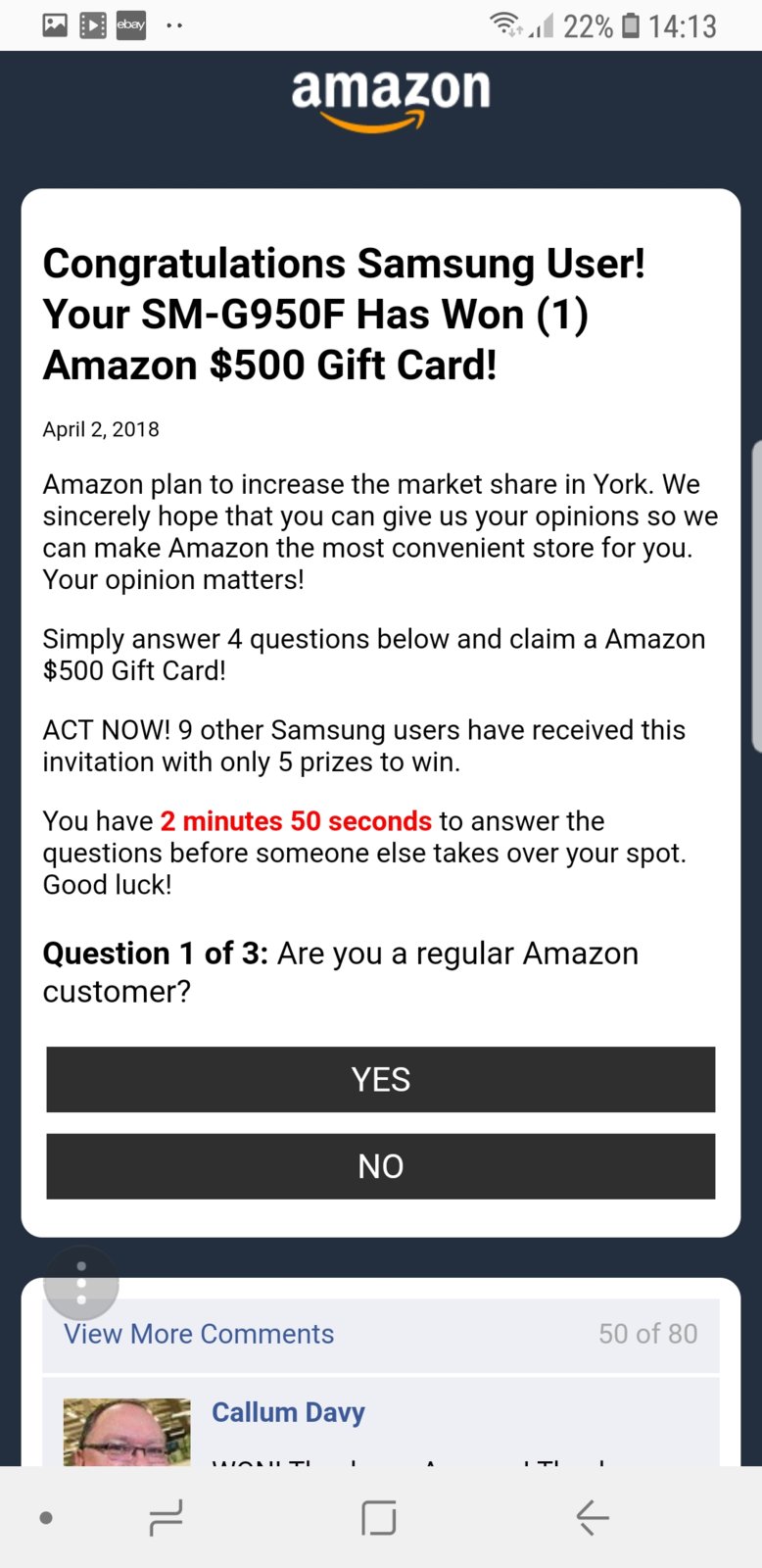Expand hidden notifications via two-dot indicator
Screen dimensions: 762x1568
pos(174,26)
